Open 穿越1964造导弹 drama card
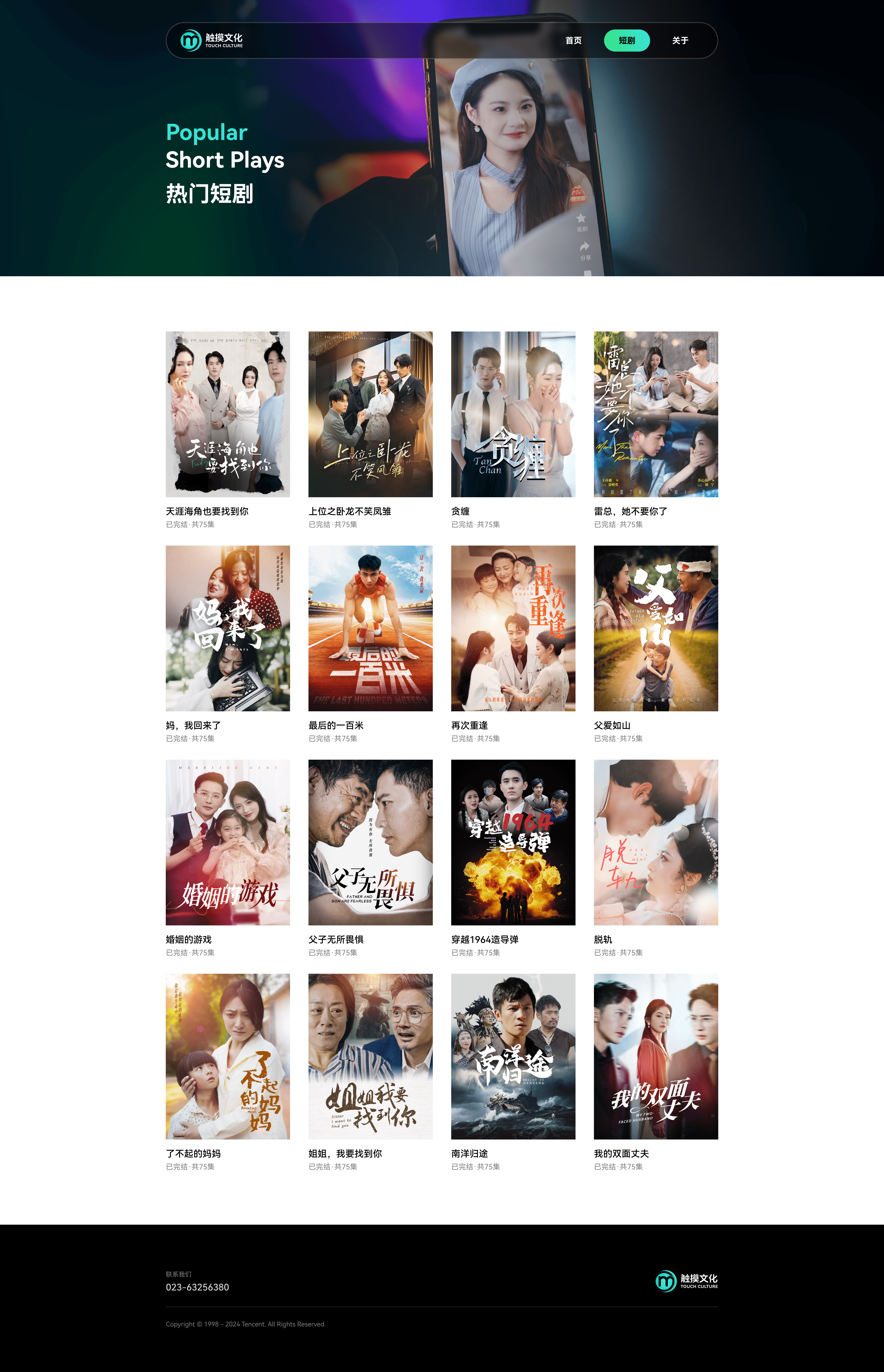The width and height of the screenshot is (884, 1372). tap(513, 842)
